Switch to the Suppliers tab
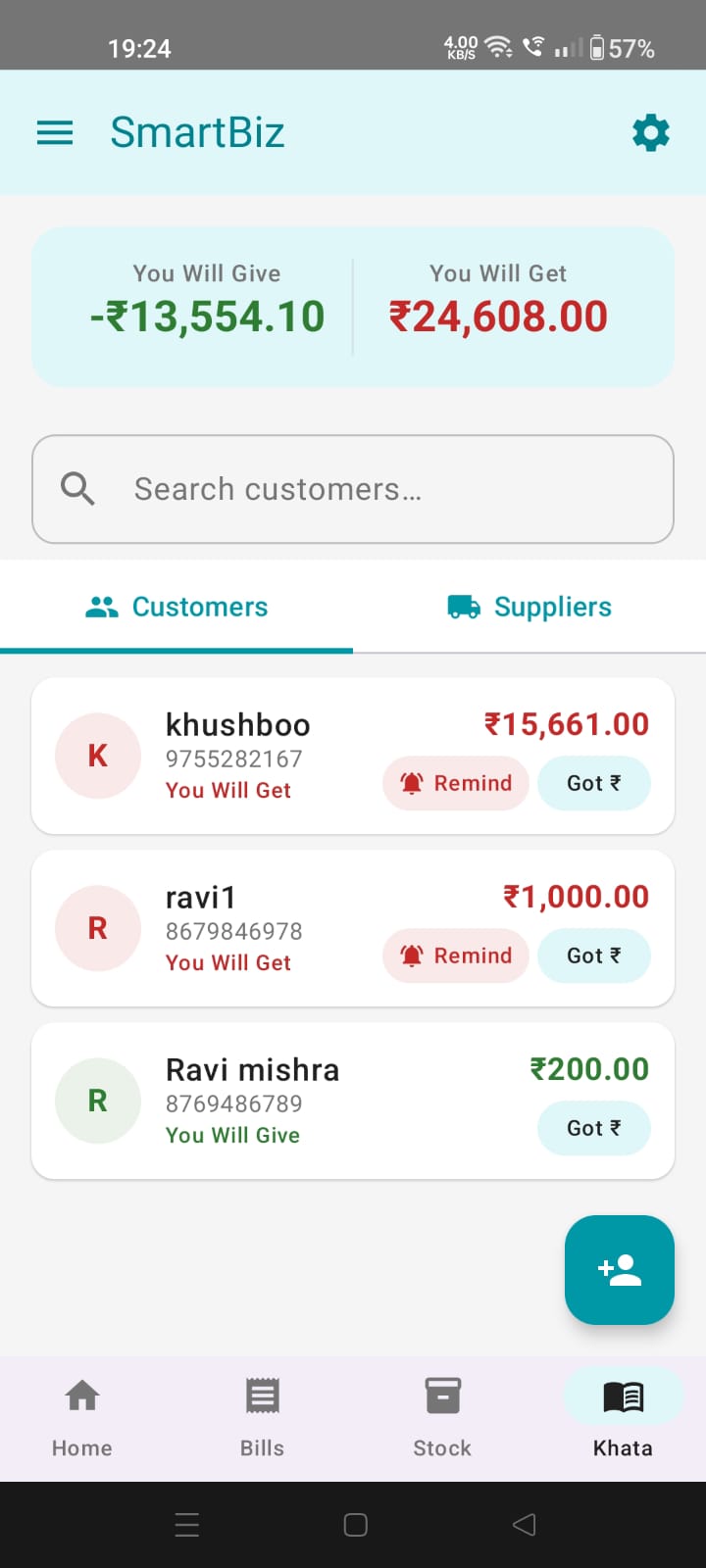The image size is (706, 1568). point(529,607)
